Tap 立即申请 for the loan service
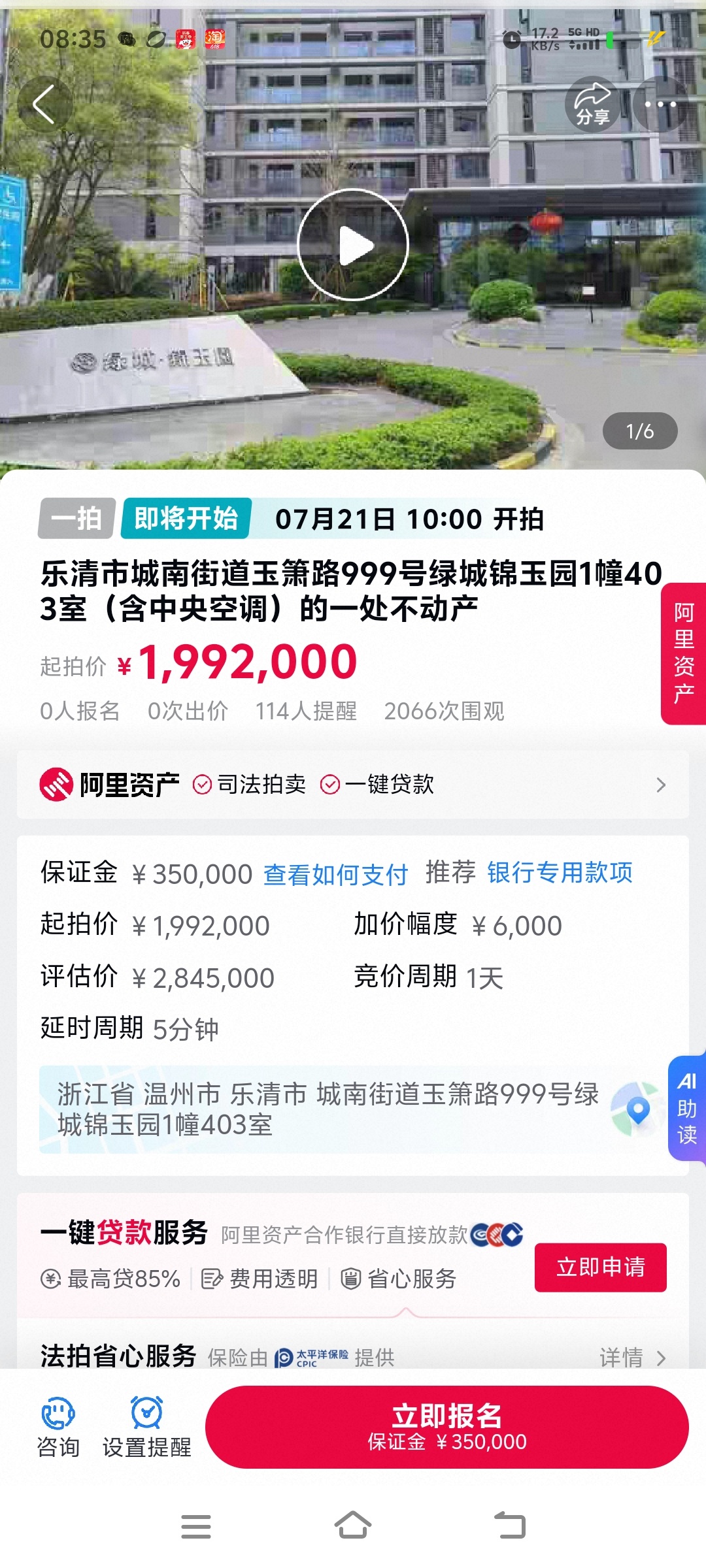Image resolution: width=706 pixels, height=1568 pixels. (x=600, y=1267)
